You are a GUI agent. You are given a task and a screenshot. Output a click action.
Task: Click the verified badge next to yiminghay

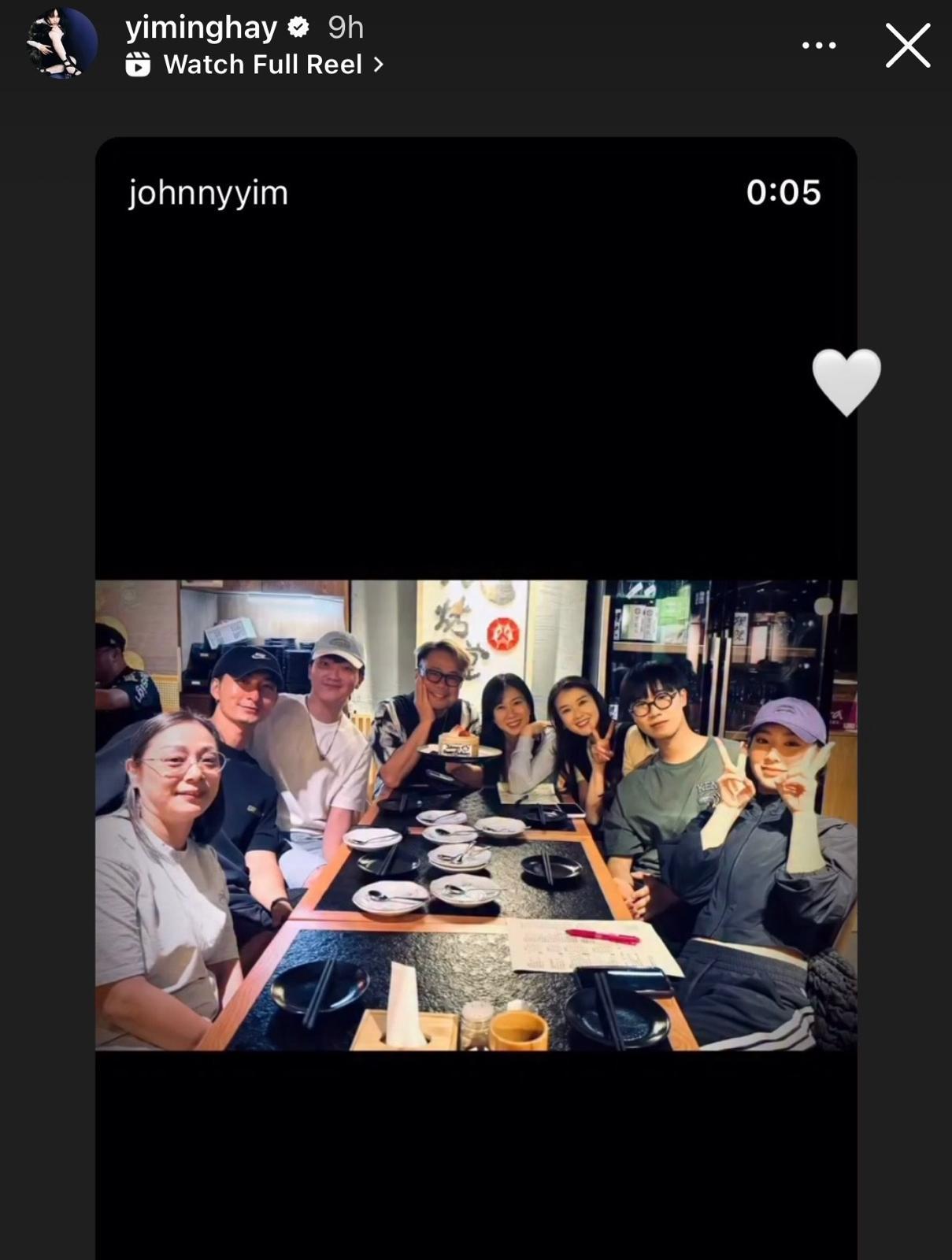pos(298,26)
